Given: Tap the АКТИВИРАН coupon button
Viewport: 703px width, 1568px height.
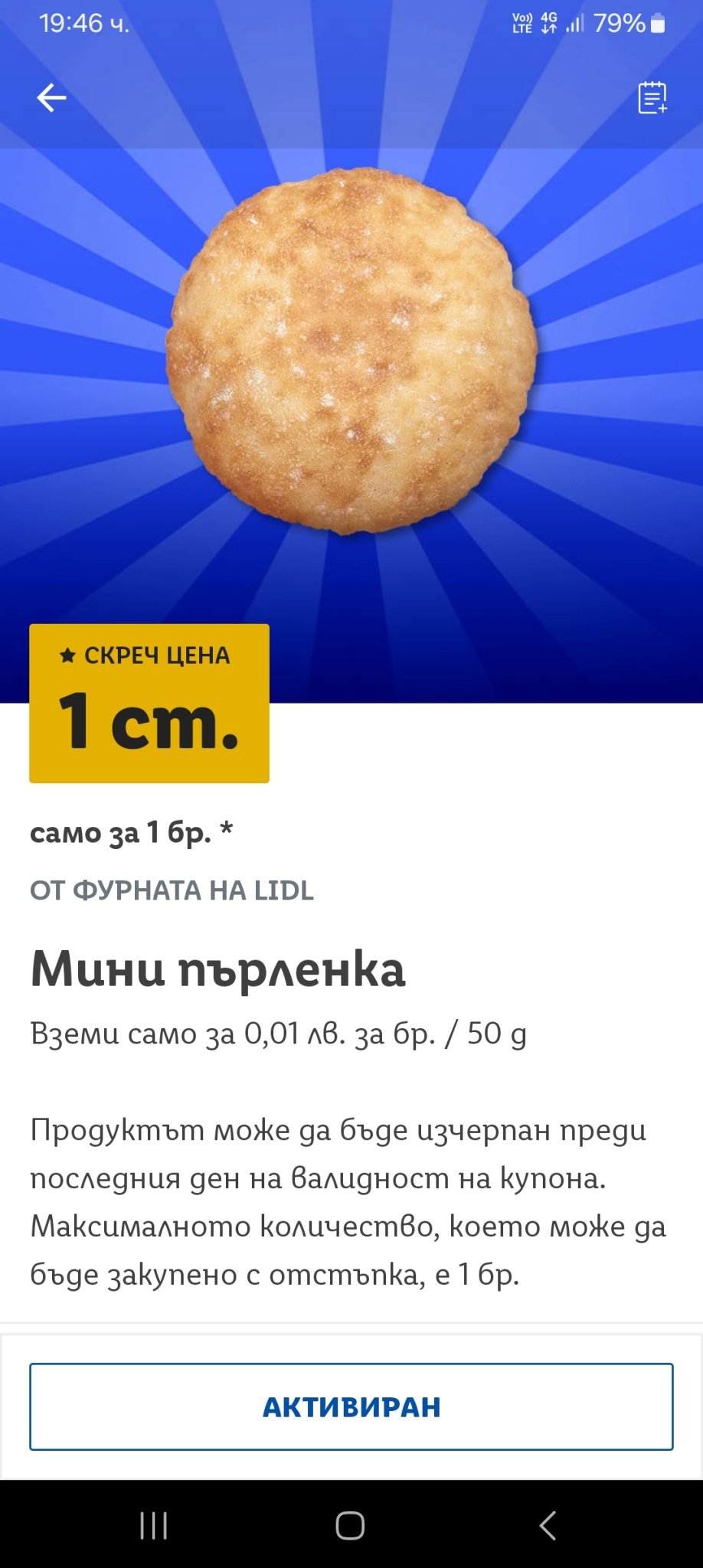Looking at the screenshot, I should coord(351,1406).
